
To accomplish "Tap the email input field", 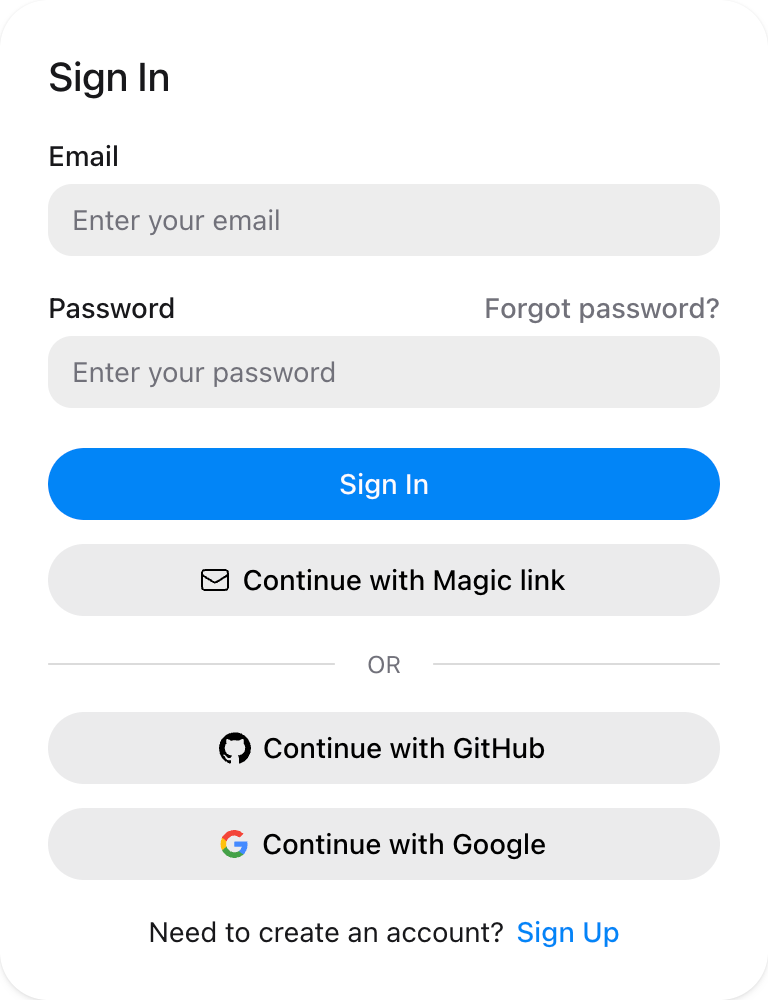I will coord(384,220).
